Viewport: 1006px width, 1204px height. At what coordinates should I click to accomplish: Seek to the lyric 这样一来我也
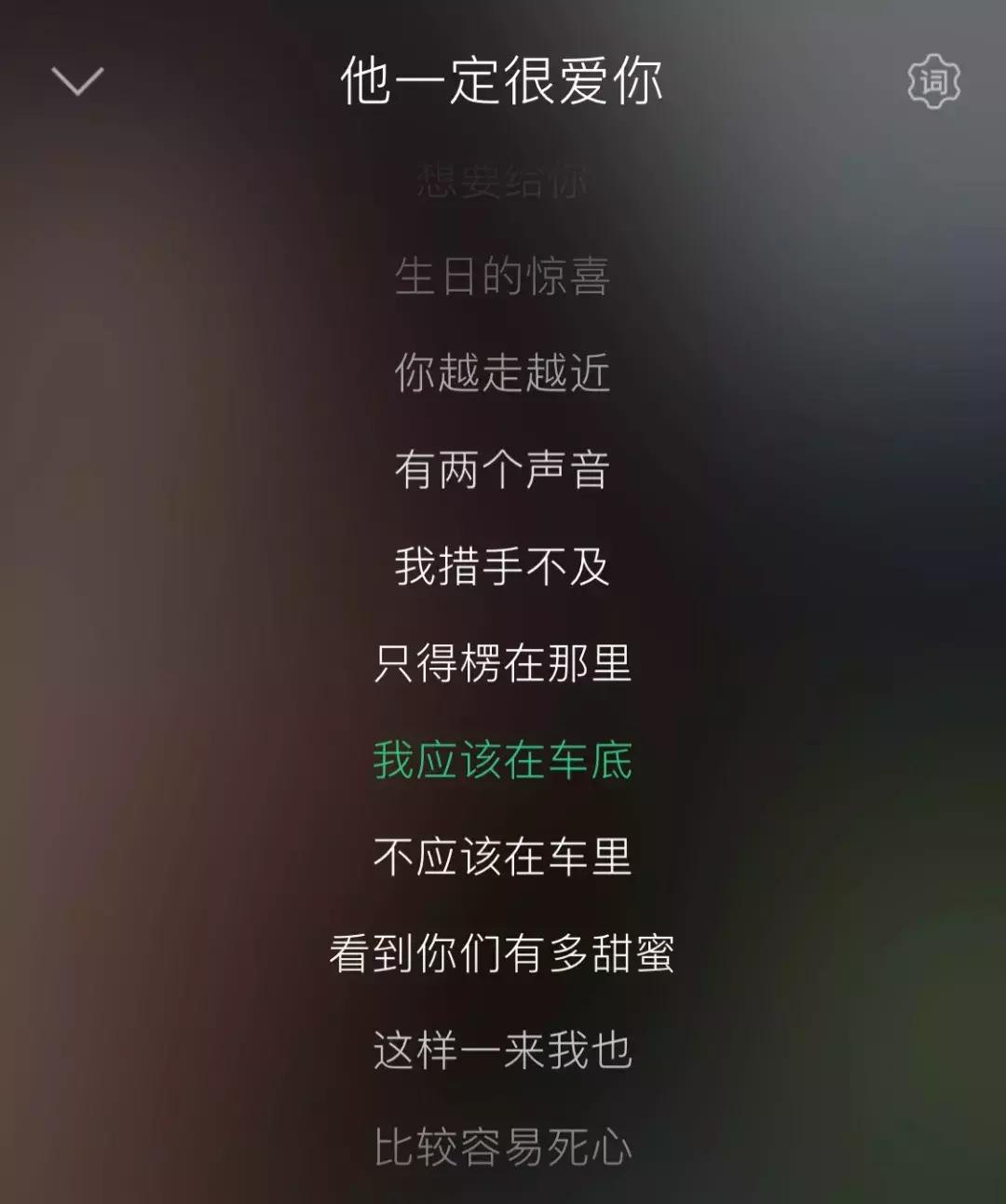click(503, 1048)
